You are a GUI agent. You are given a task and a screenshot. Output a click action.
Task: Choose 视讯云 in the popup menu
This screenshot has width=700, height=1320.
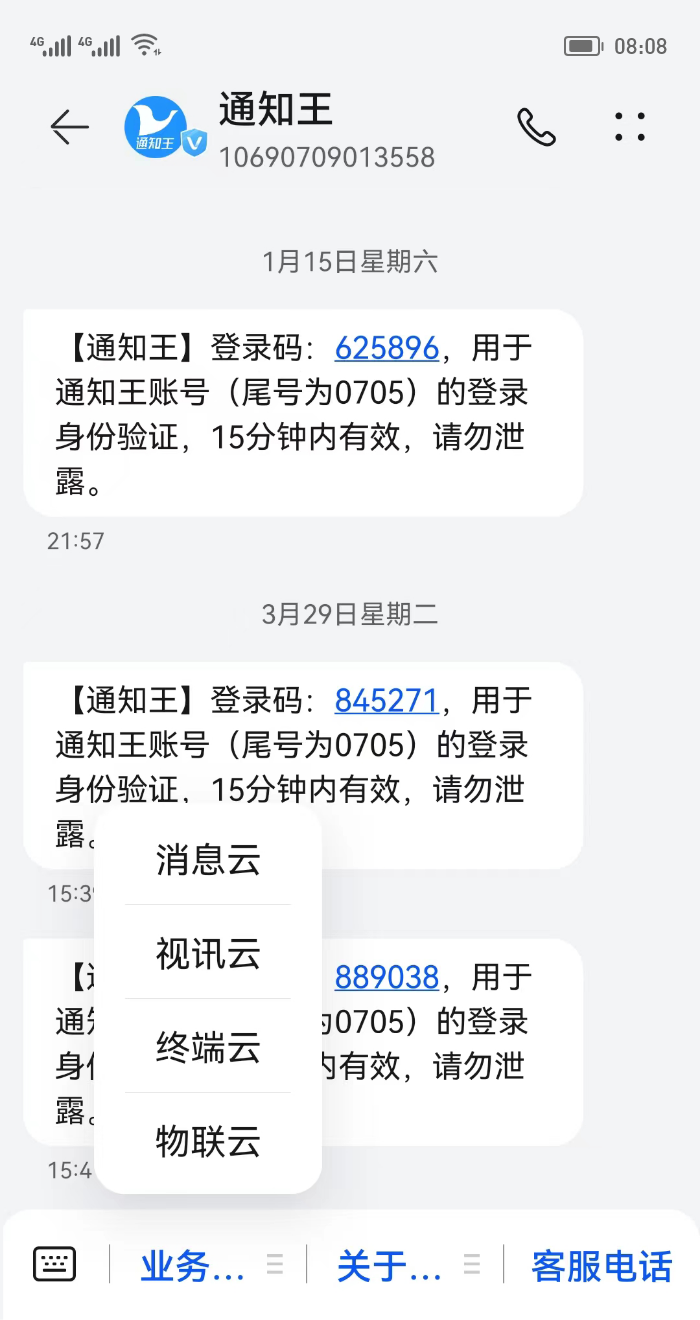[x=208, y=953]
